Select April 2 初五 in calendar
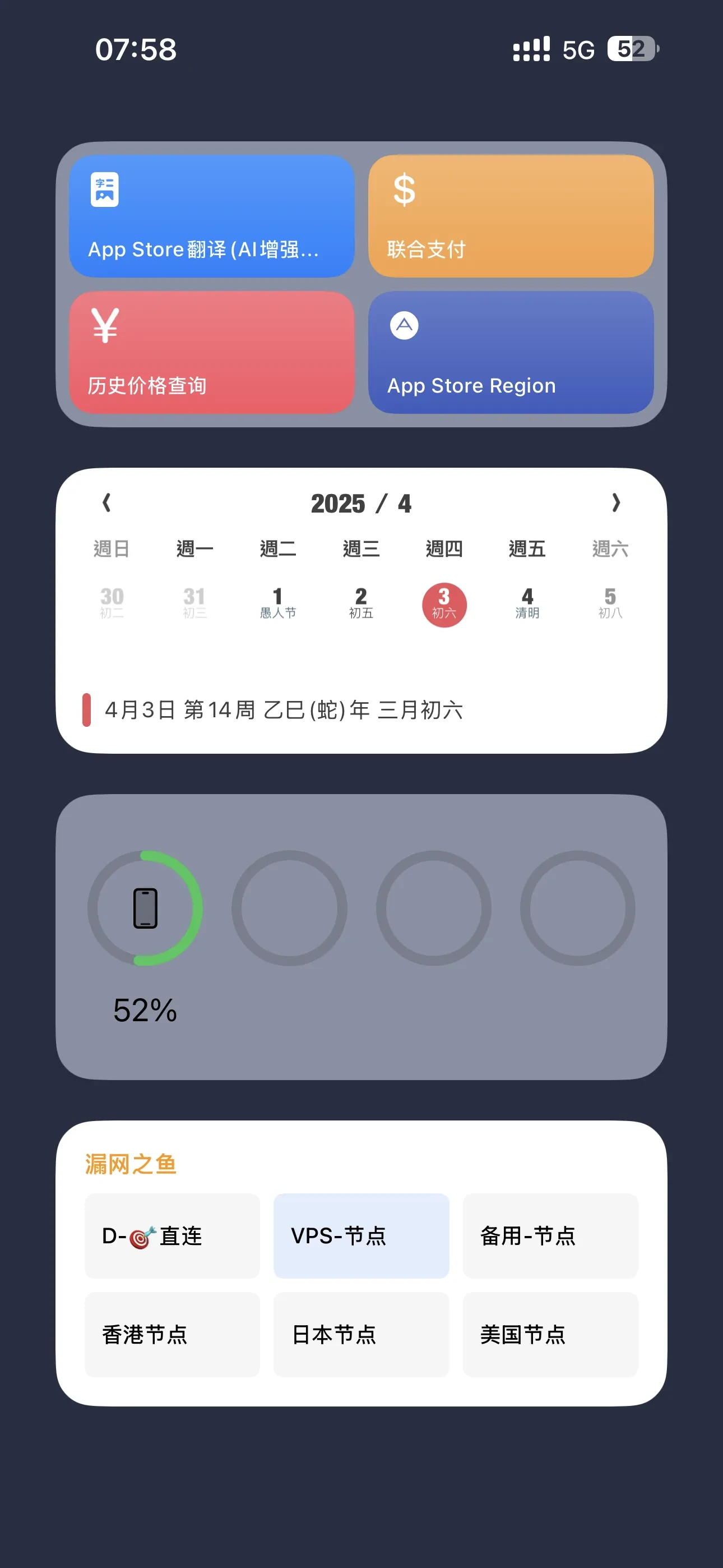 click(x=361, y=603)
